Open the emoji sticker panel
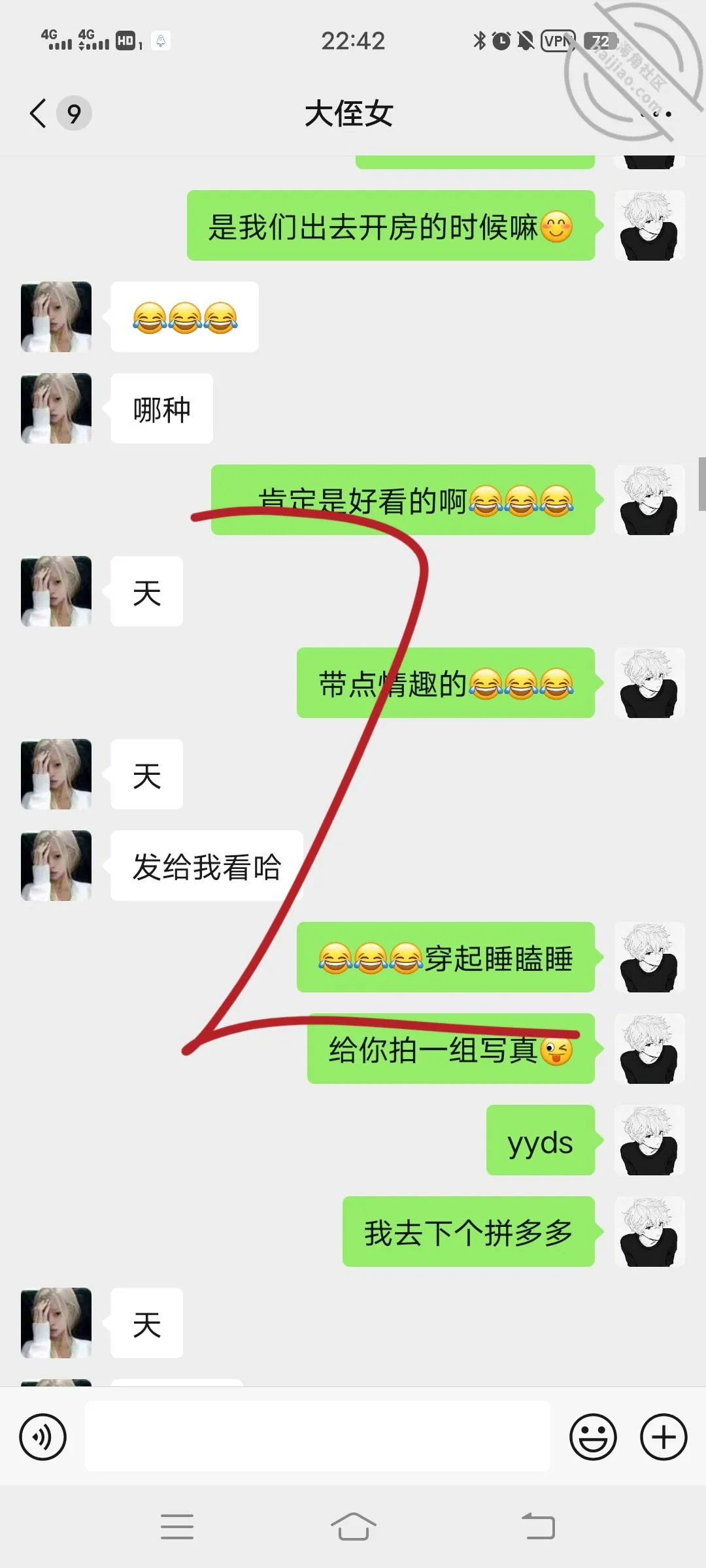Image resolution: width=706 pixels, height=1568 pixels. (593, 1437)
